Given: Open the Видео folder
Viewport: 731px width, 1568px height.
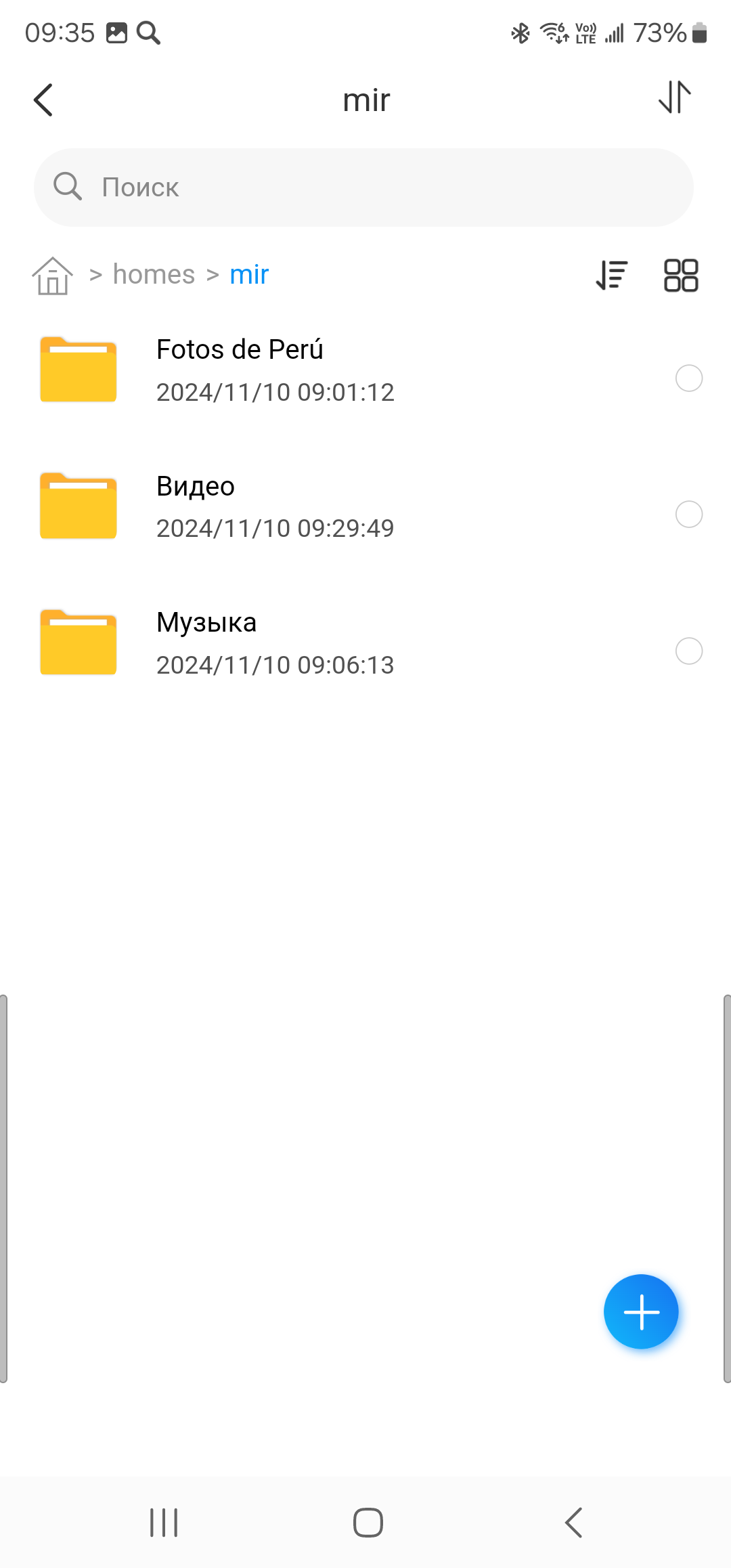Looking at the screenshot, I should 196,506.
